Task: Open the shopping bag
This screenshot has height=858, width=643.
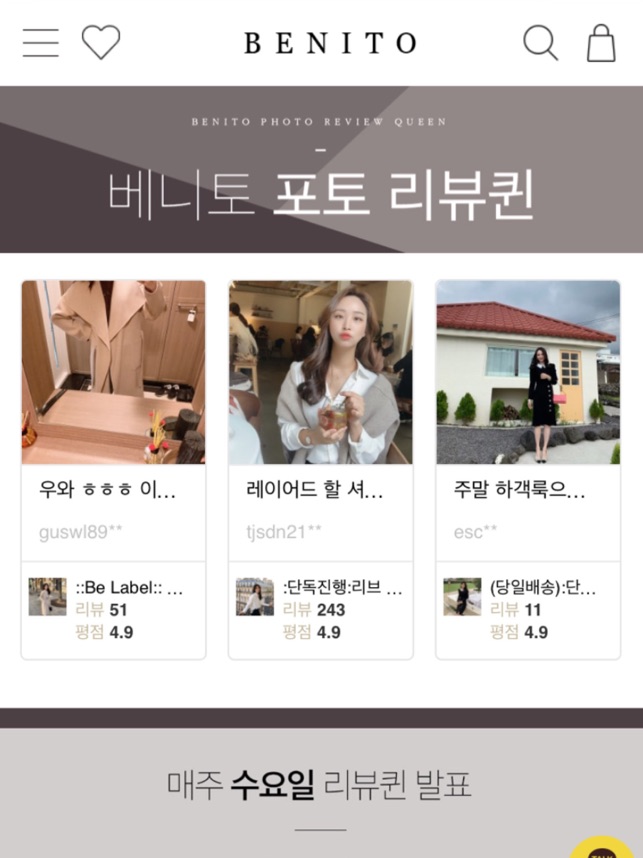Action: click(x=601, y=43)
